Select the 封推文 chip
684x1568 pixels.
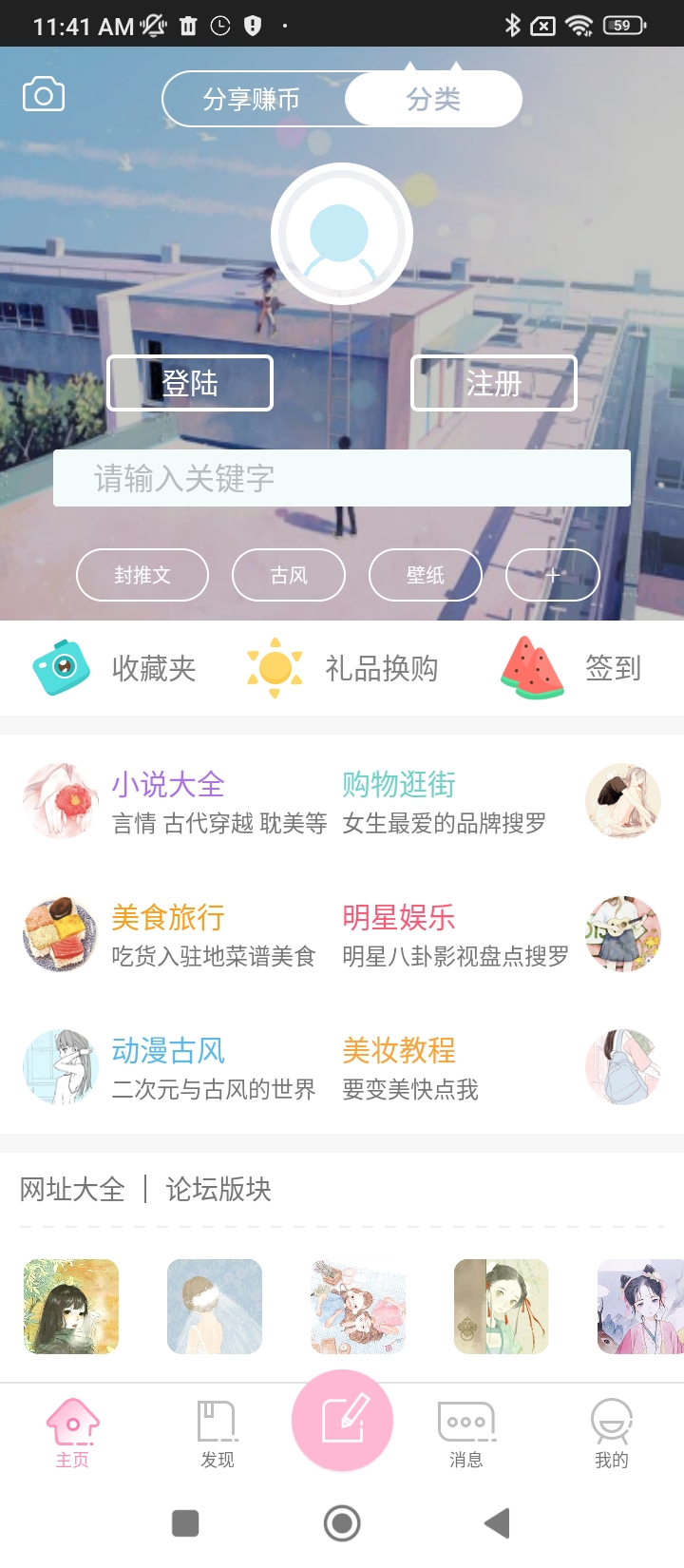point(142,575)
